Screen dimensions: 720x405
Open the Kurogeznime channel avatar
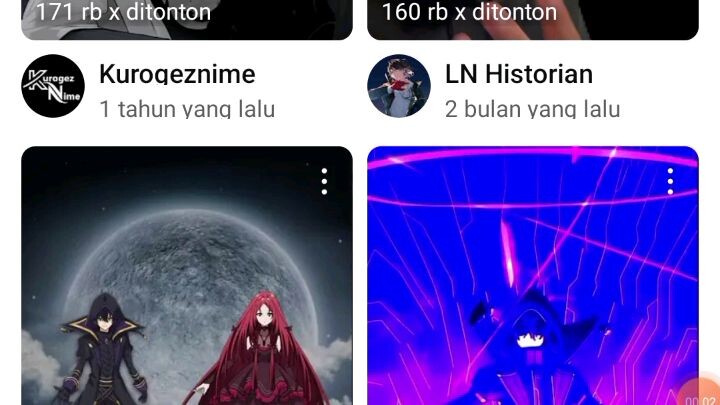(53, 86)
